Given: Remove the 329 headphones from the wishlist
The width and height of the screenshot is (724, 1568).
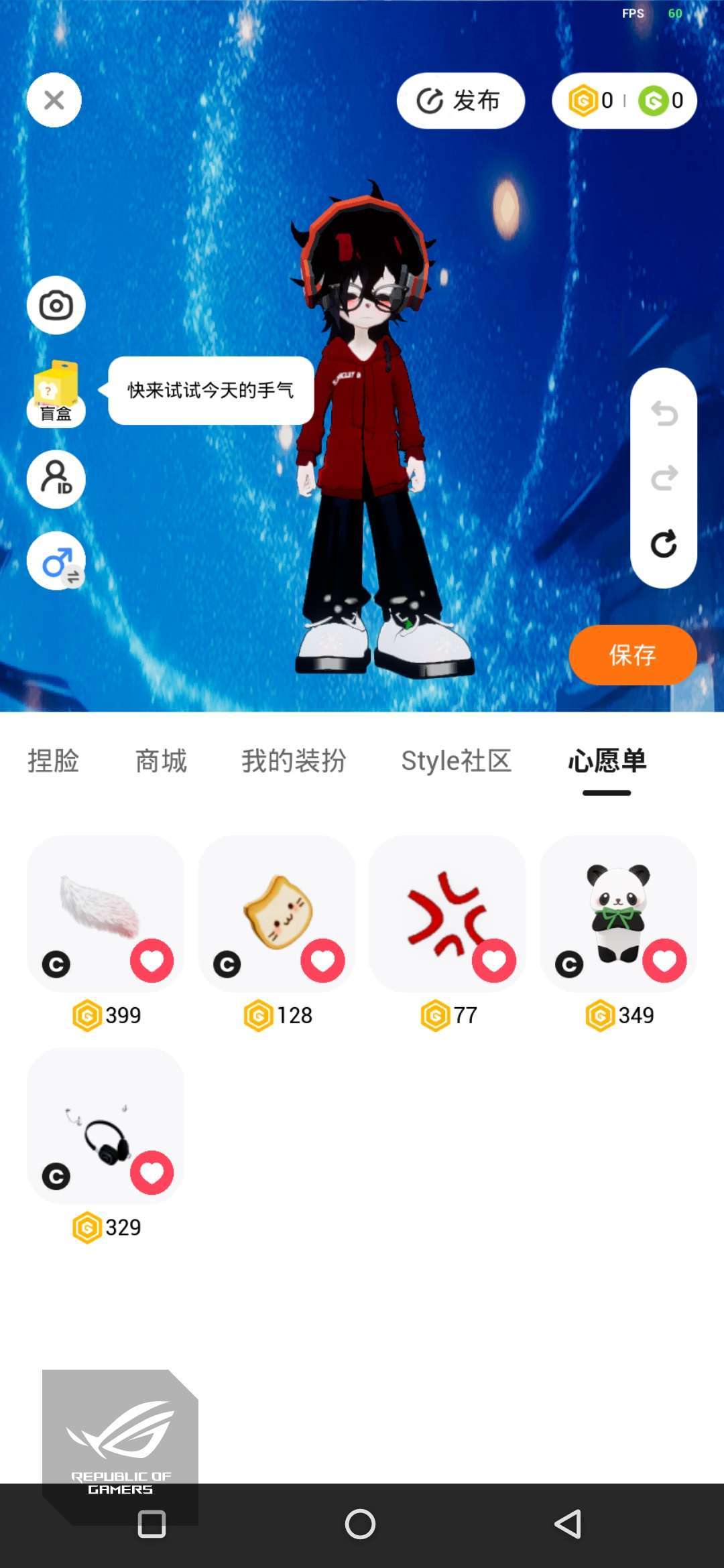Looking at the screenshot, I should tap(152, 1173).
